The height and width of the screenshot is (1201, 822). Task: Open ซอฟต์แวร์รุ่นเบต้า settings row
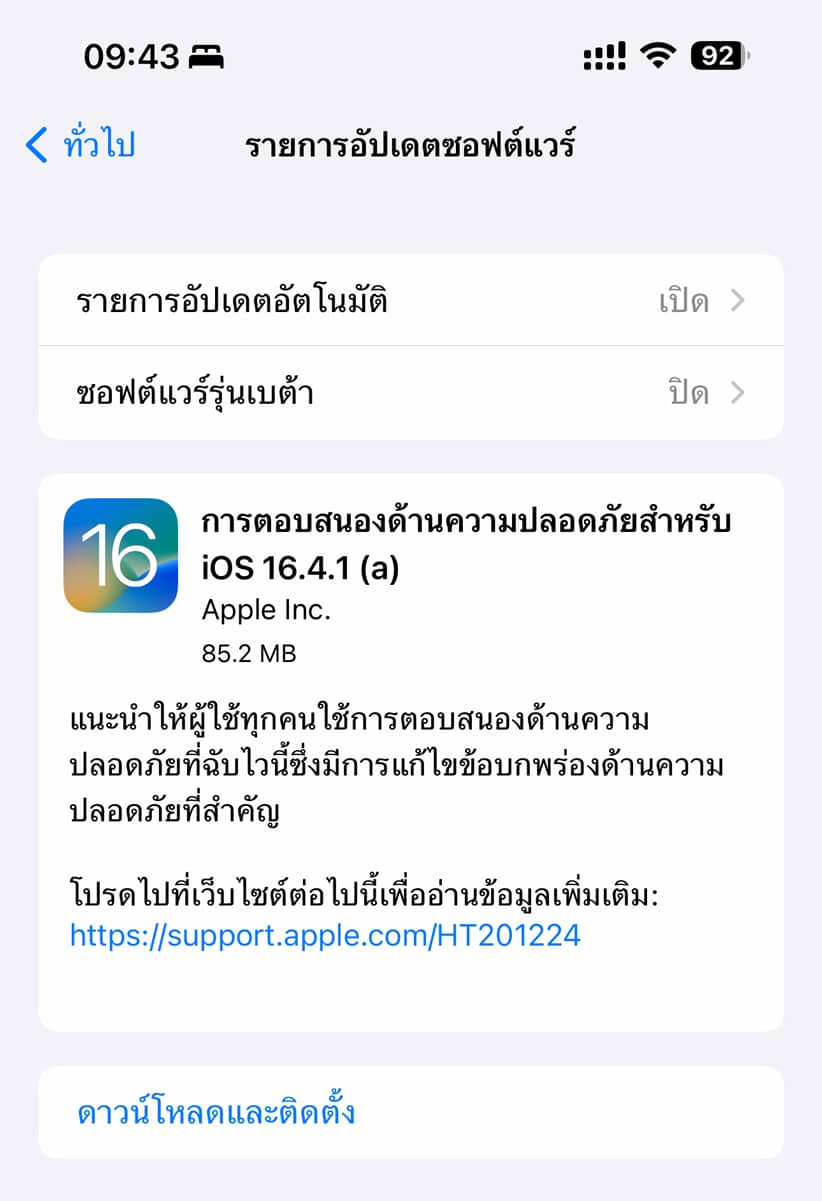[x=410, y=393]
